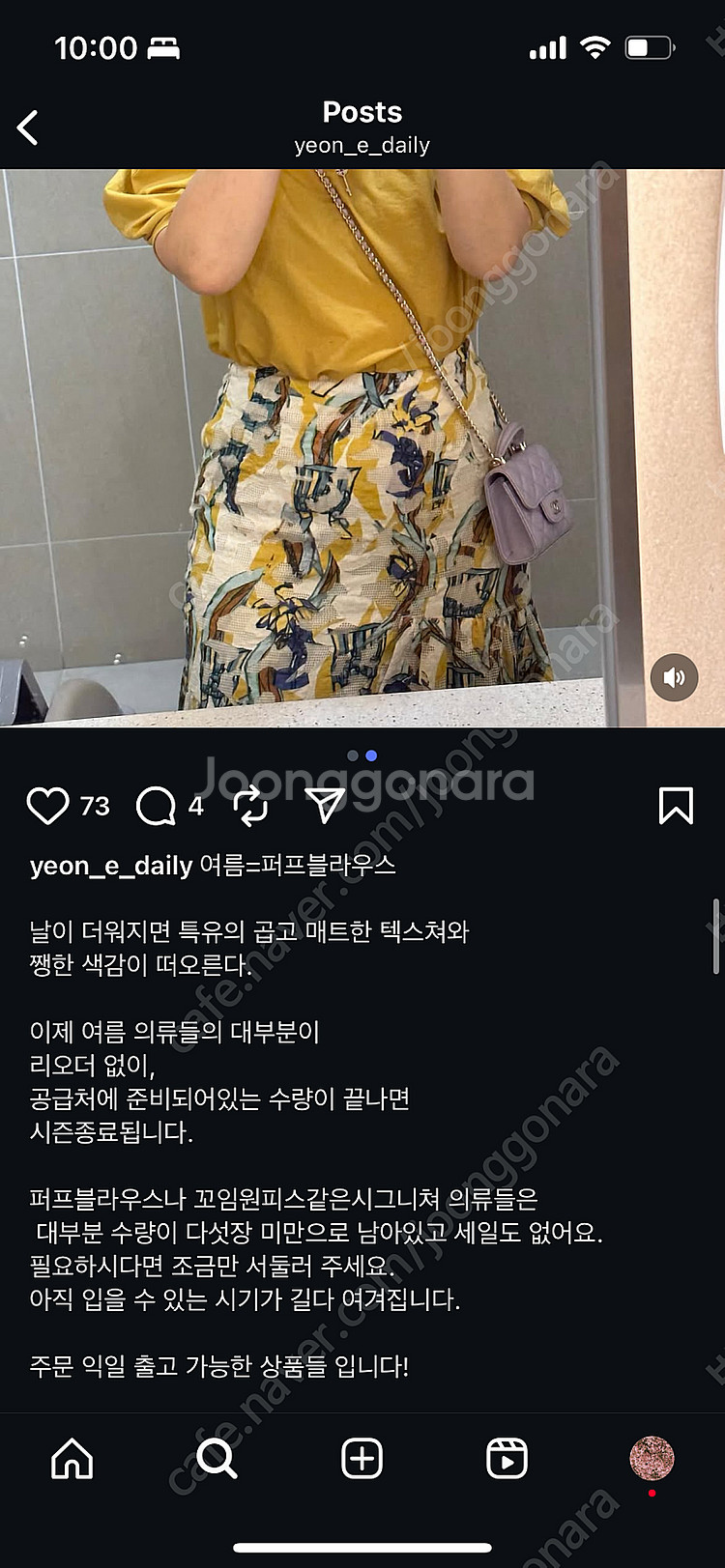The image size is (725, 1568).
Task: Toggle the video sound with the speaker icon
Action: click(674, 677)
